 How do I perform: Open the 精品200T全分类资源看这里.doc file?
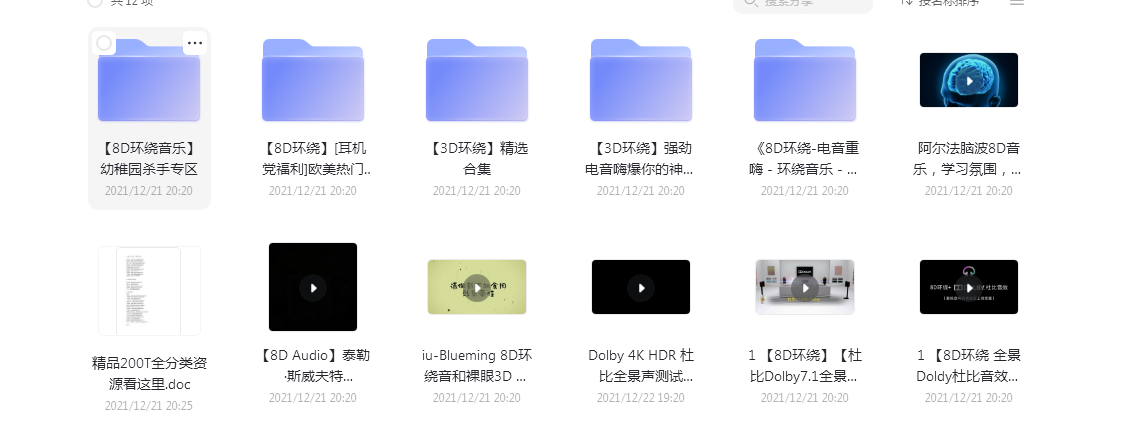pos(149,290)
